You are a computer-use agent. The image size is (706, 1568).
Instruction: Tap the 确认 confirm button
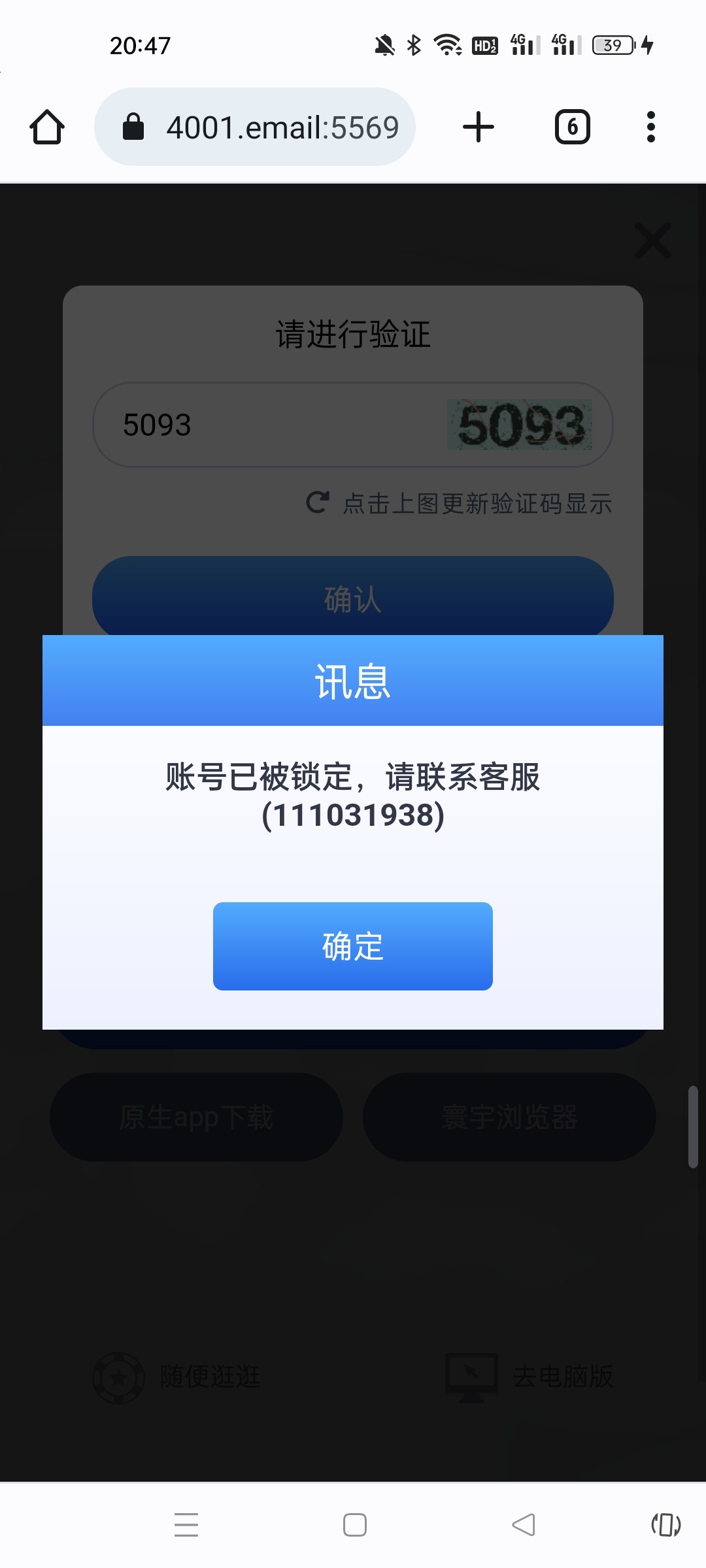(x=353, y=598)
